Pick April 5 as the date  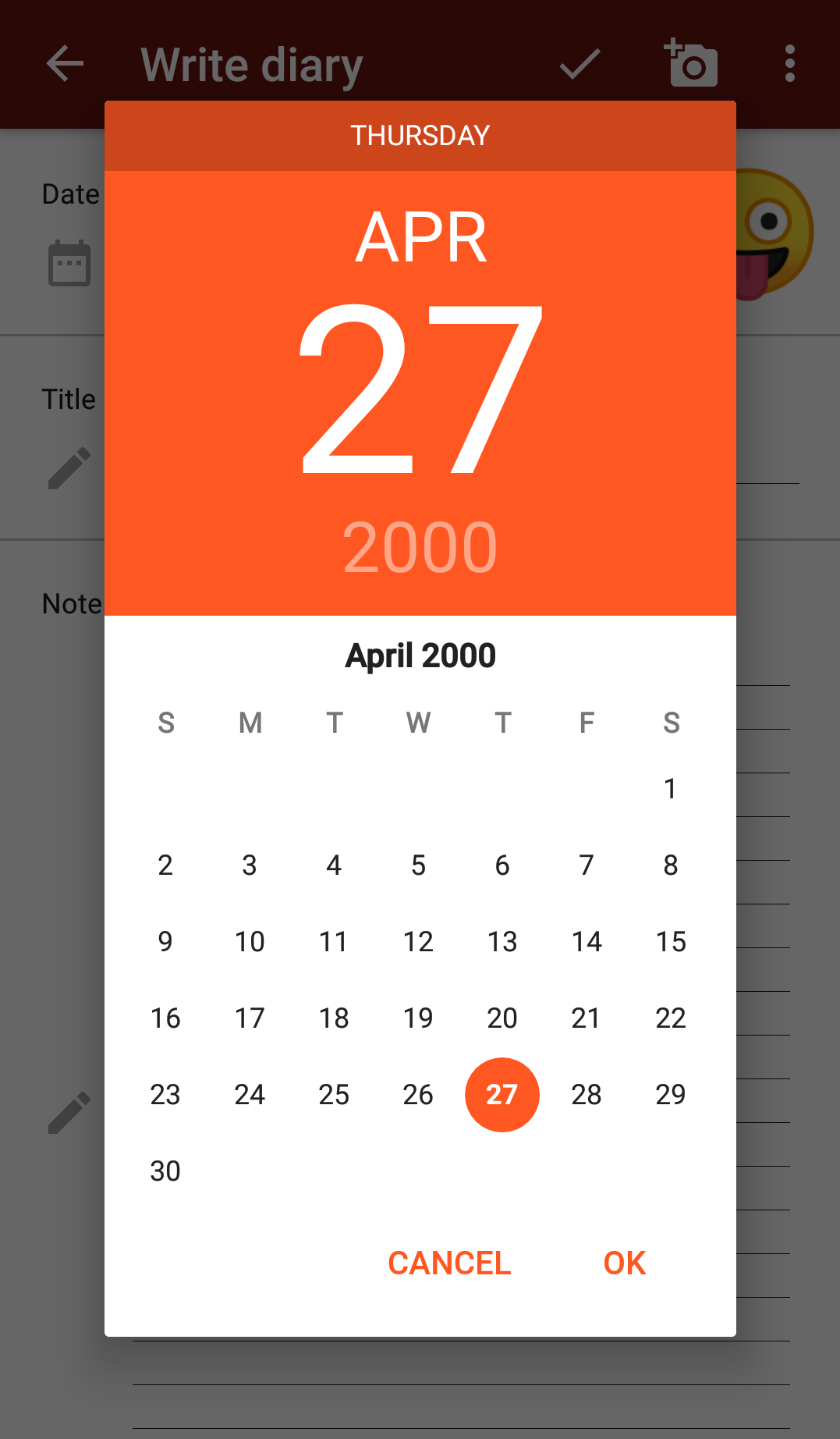click(418, 865)
